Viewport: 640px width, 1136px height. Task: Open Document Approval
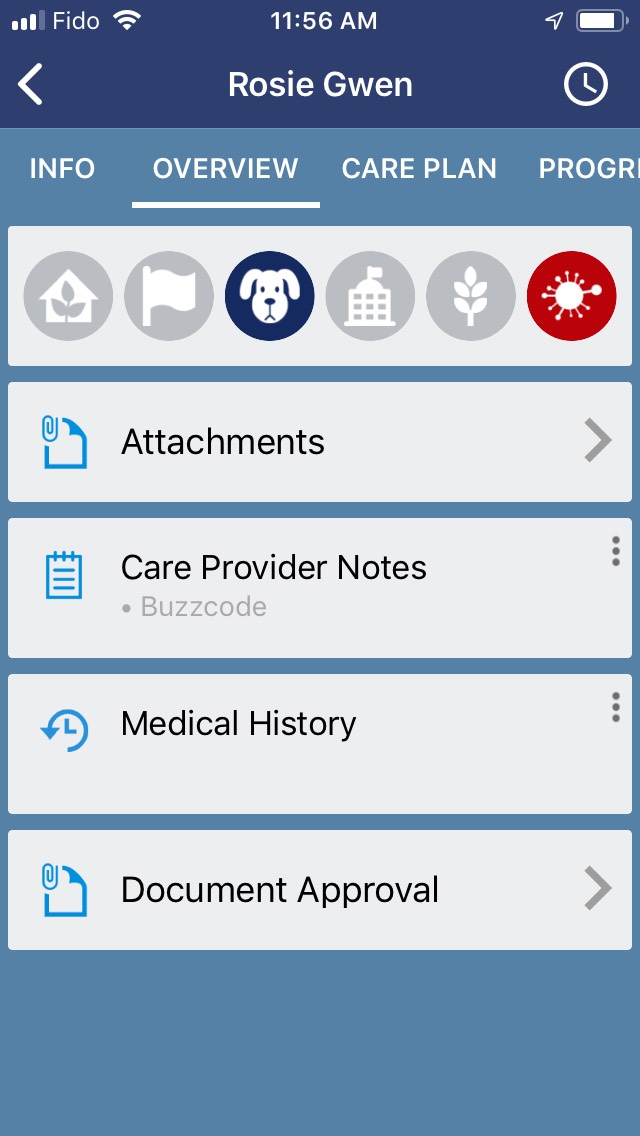(320, 890)
